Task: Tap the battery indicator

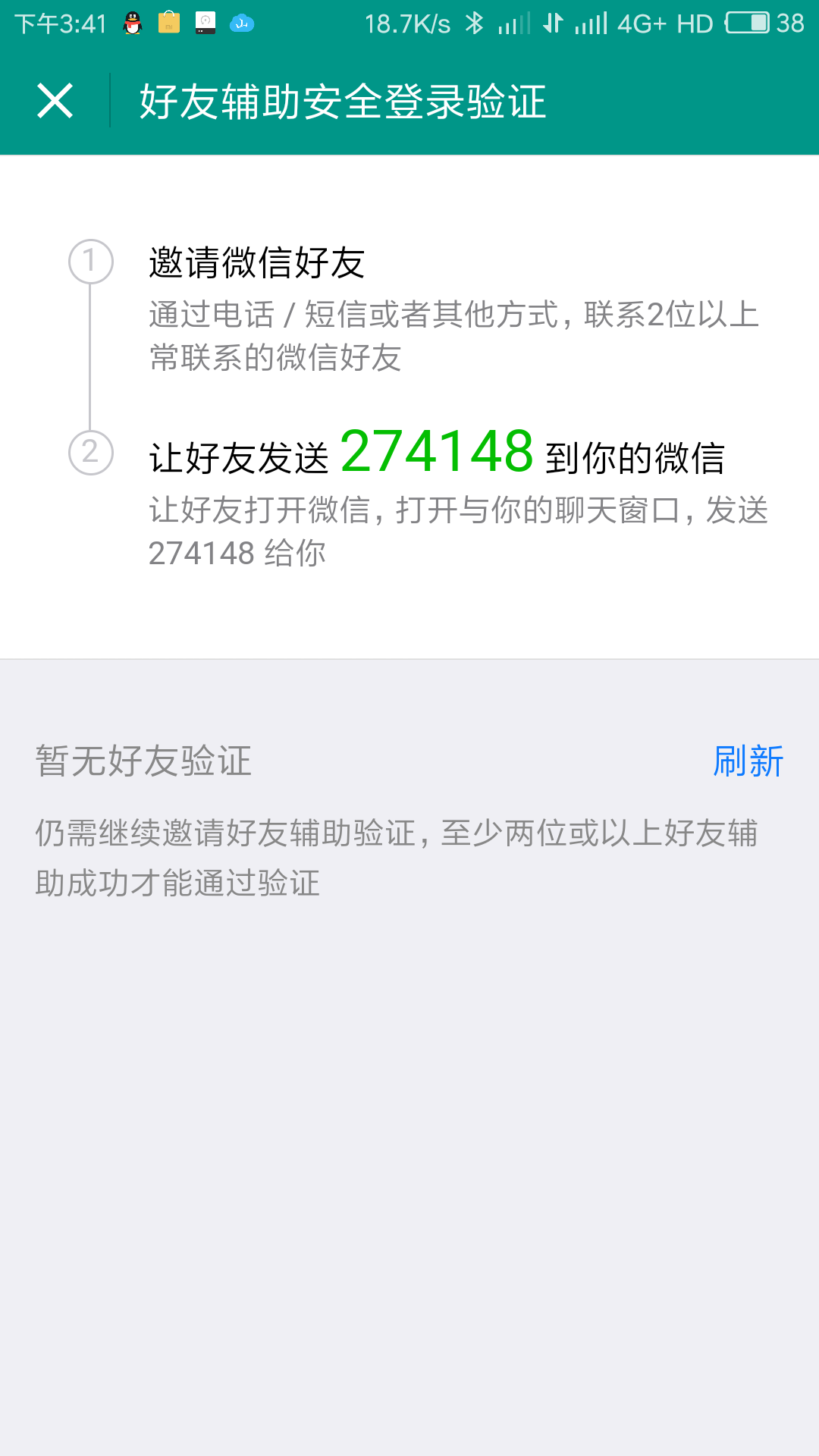Action: [x=747, y=23]
